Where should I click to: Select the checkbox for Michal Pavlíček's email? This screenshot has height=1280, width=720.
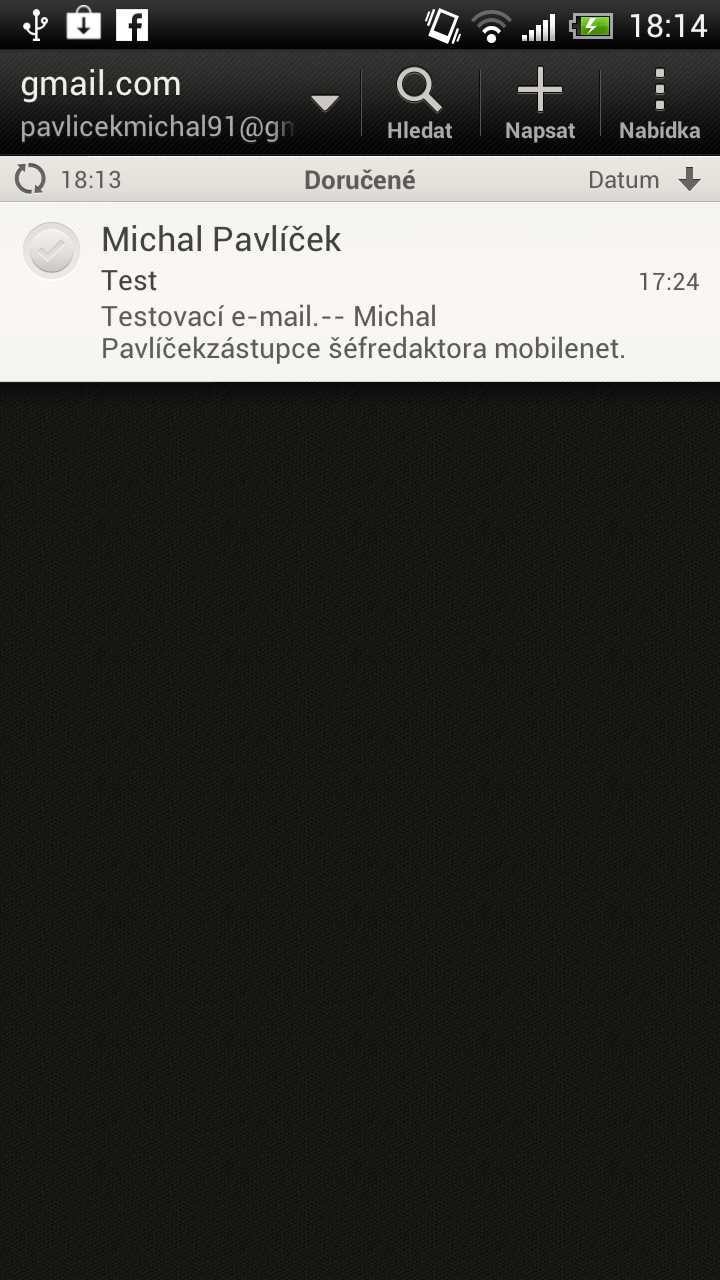pos(51,251)
